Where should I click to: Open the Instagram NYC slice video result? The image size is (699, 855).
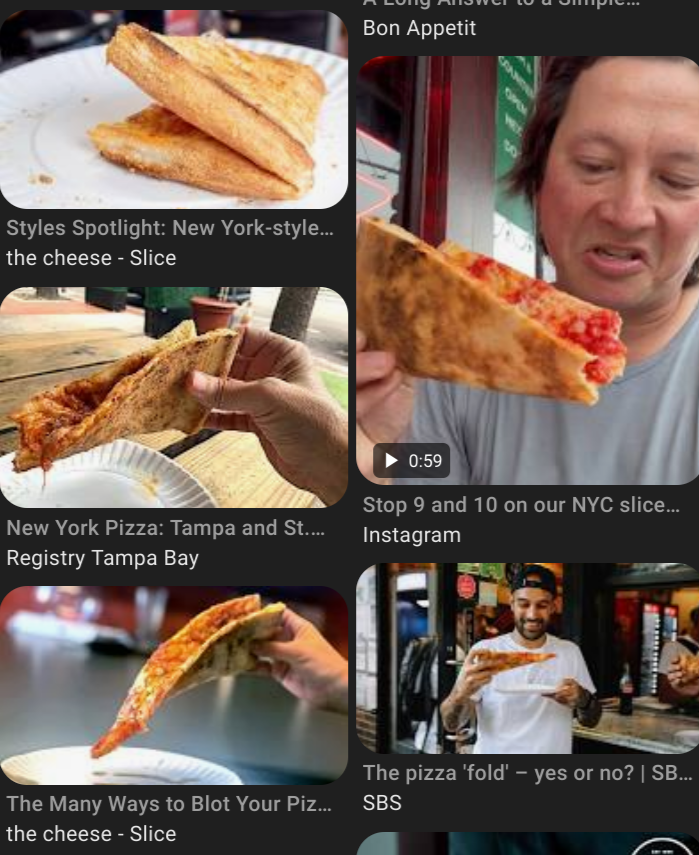tap(527, 271)
